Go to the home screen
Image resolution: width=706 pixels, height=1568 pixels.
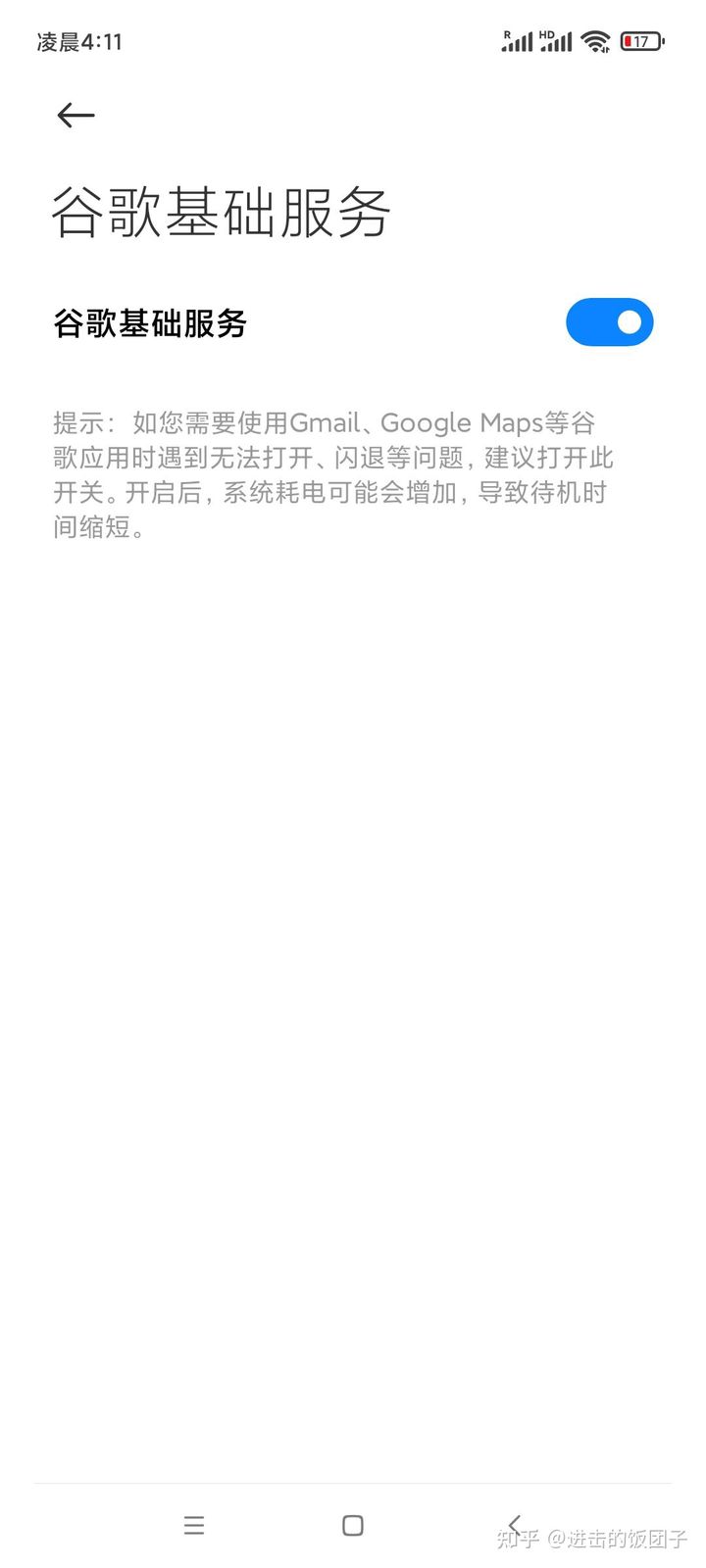pyautogui.click(x=353, y=1525)
